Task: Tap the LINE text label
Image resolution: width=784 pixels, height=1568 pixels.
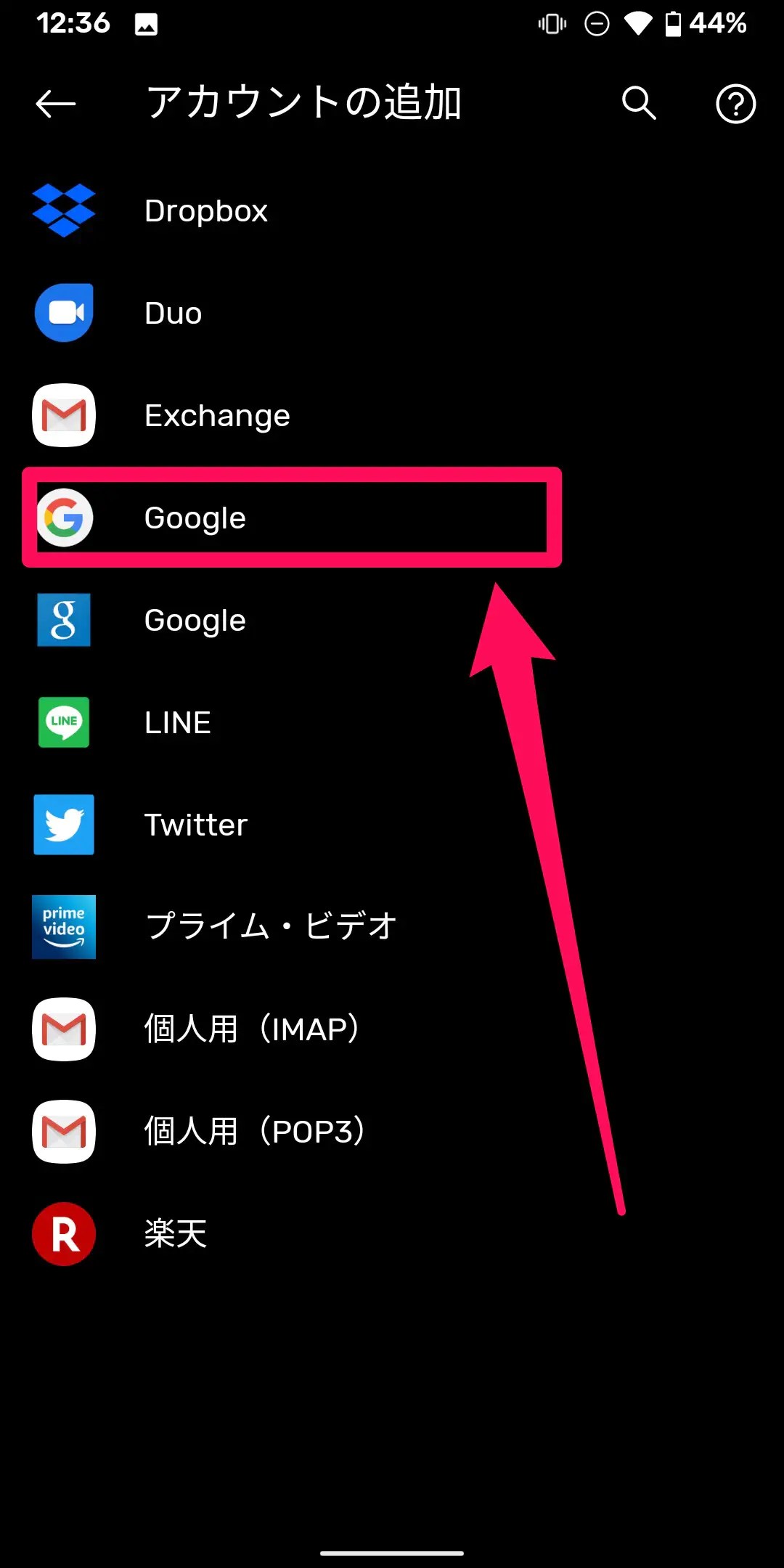Action: coord(178,722)
